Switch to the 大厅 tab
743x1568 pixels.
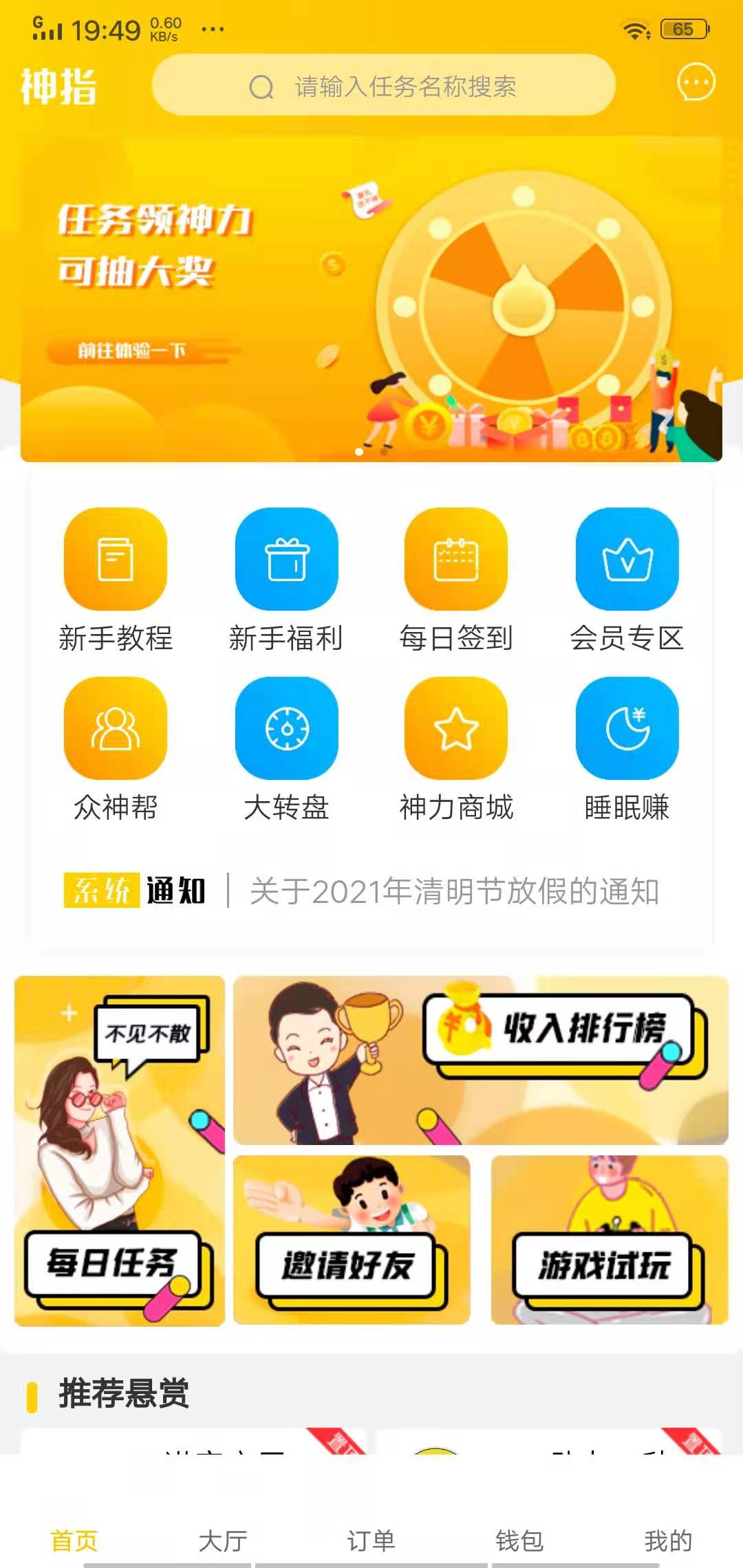(x=222, y=1540)
